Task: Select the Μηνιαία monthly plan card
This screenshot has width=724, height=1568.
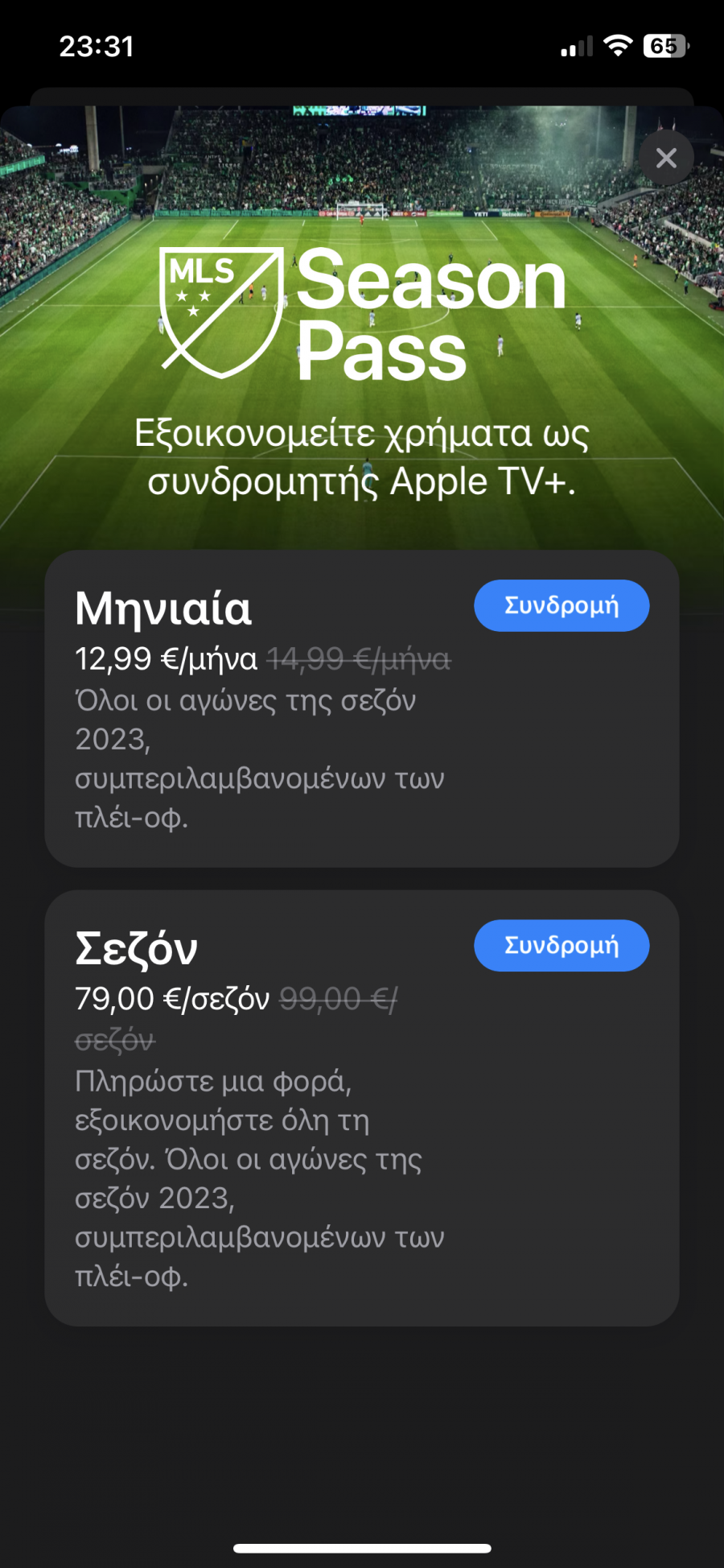Action: click(x=362, y=708)
